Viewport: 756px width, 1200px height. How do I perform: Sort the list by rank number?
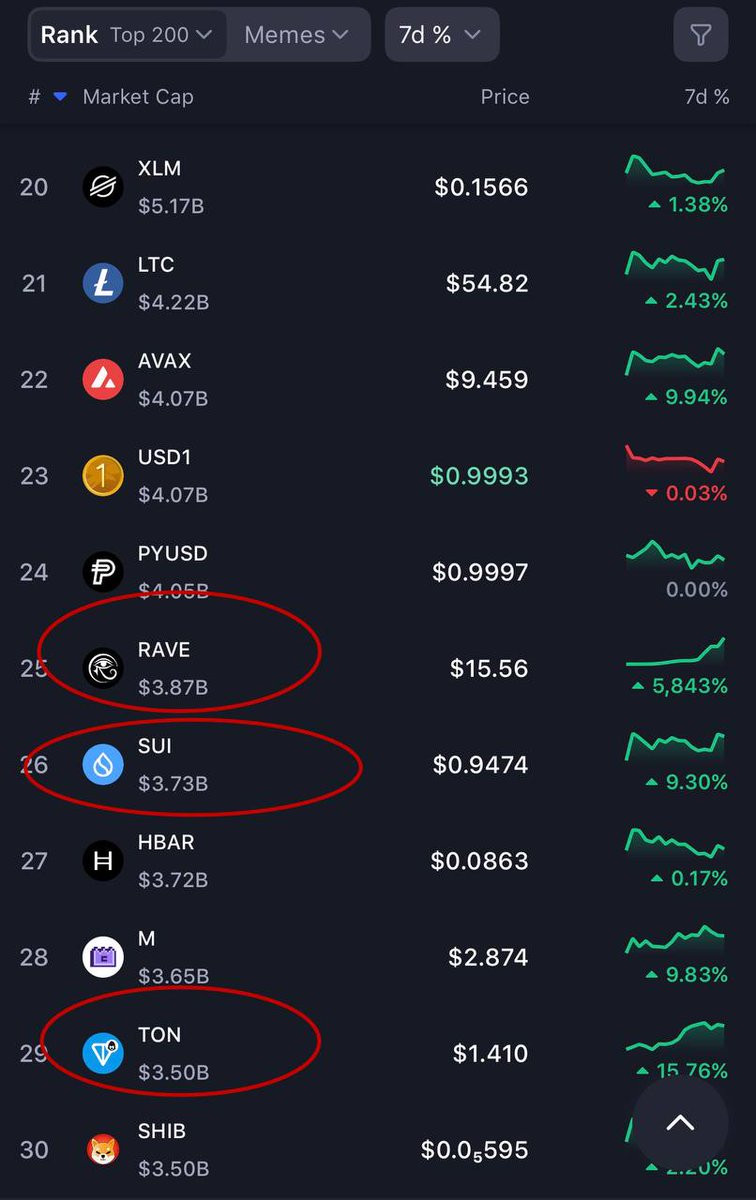coord(46,97)
